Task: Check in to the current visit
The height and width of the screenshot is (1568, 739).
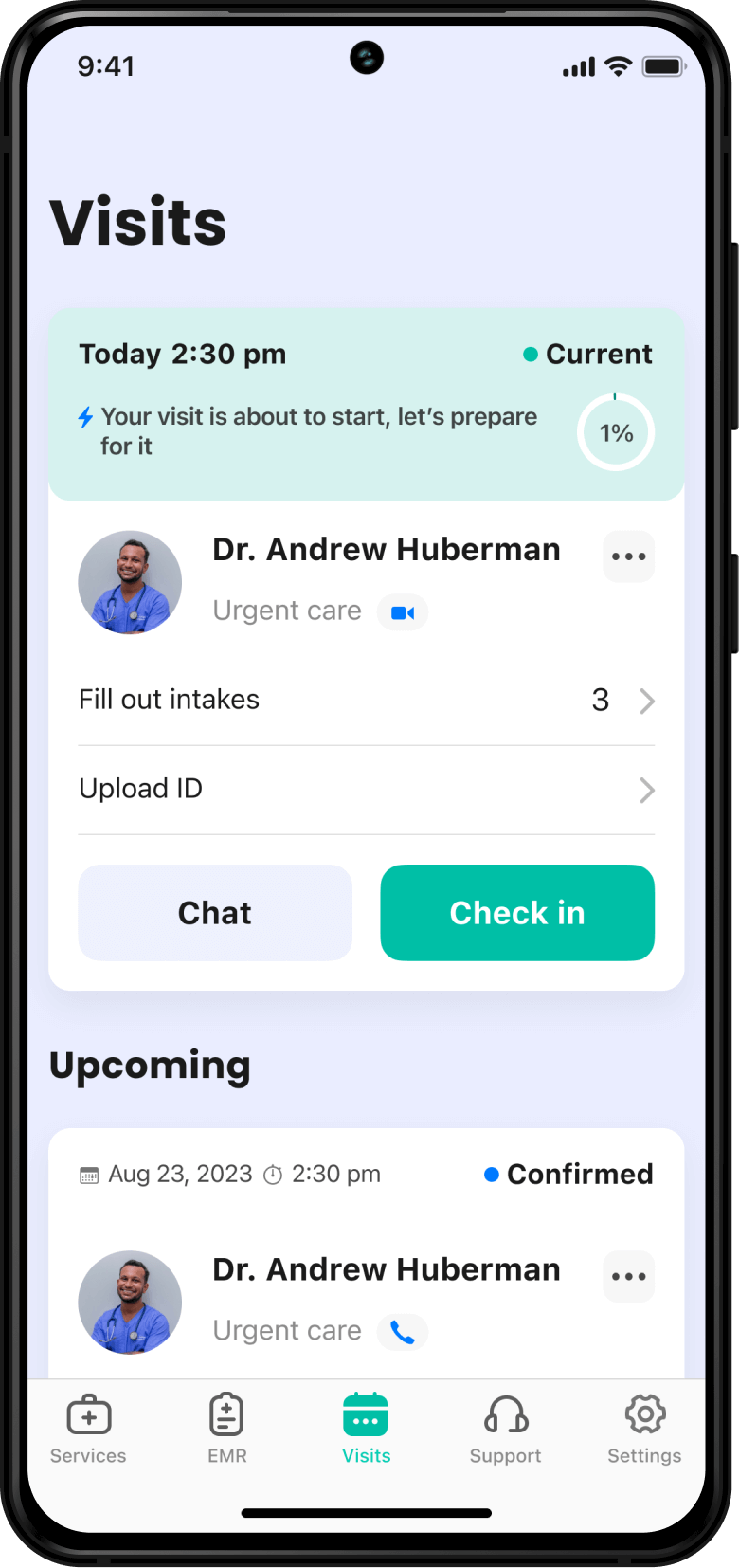Action: [517, 913]
